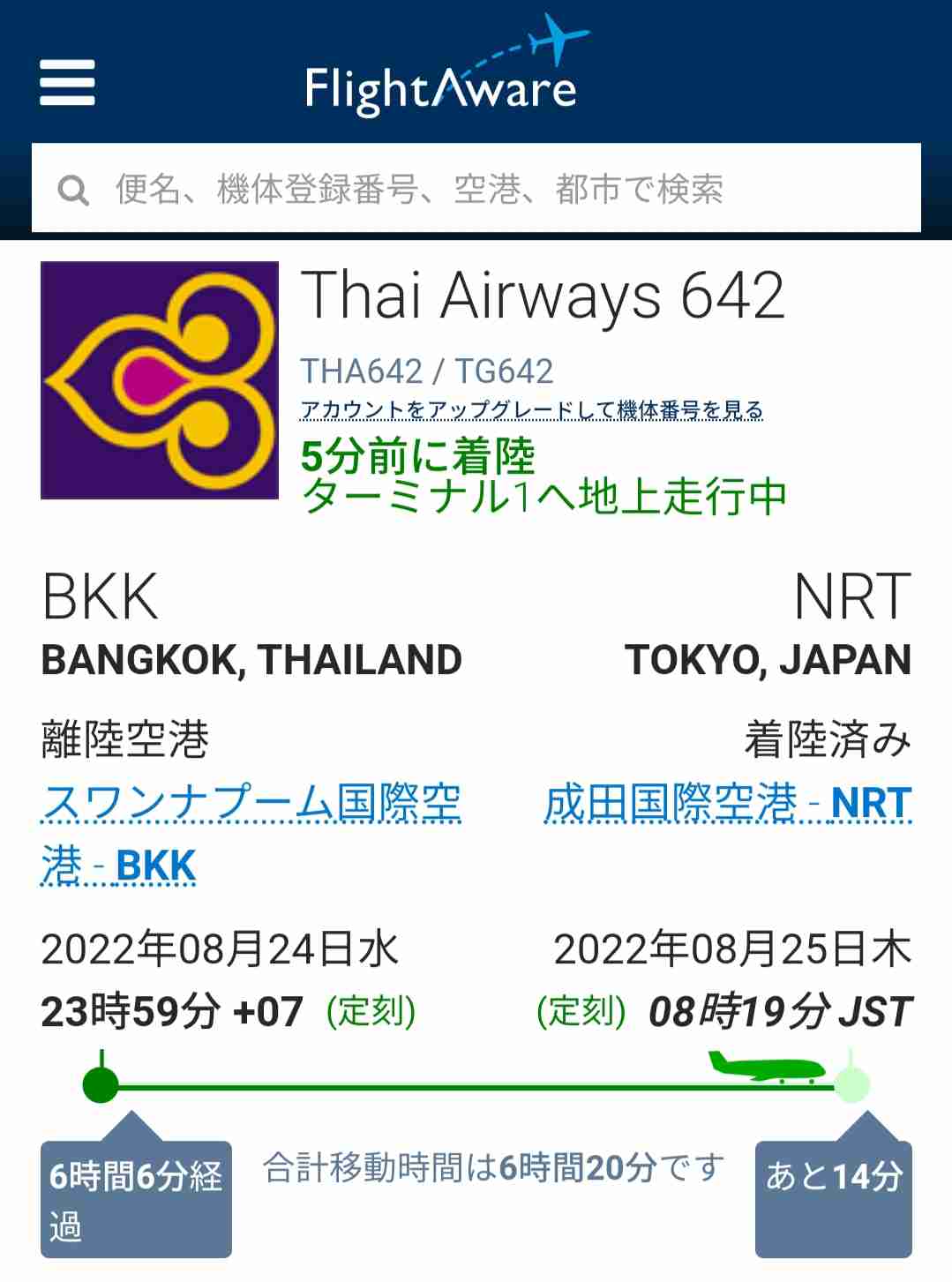Open 成田国際空港 - NRT airport page
952x1282 pixels.
pyautogui.click(x=727, y=804)
